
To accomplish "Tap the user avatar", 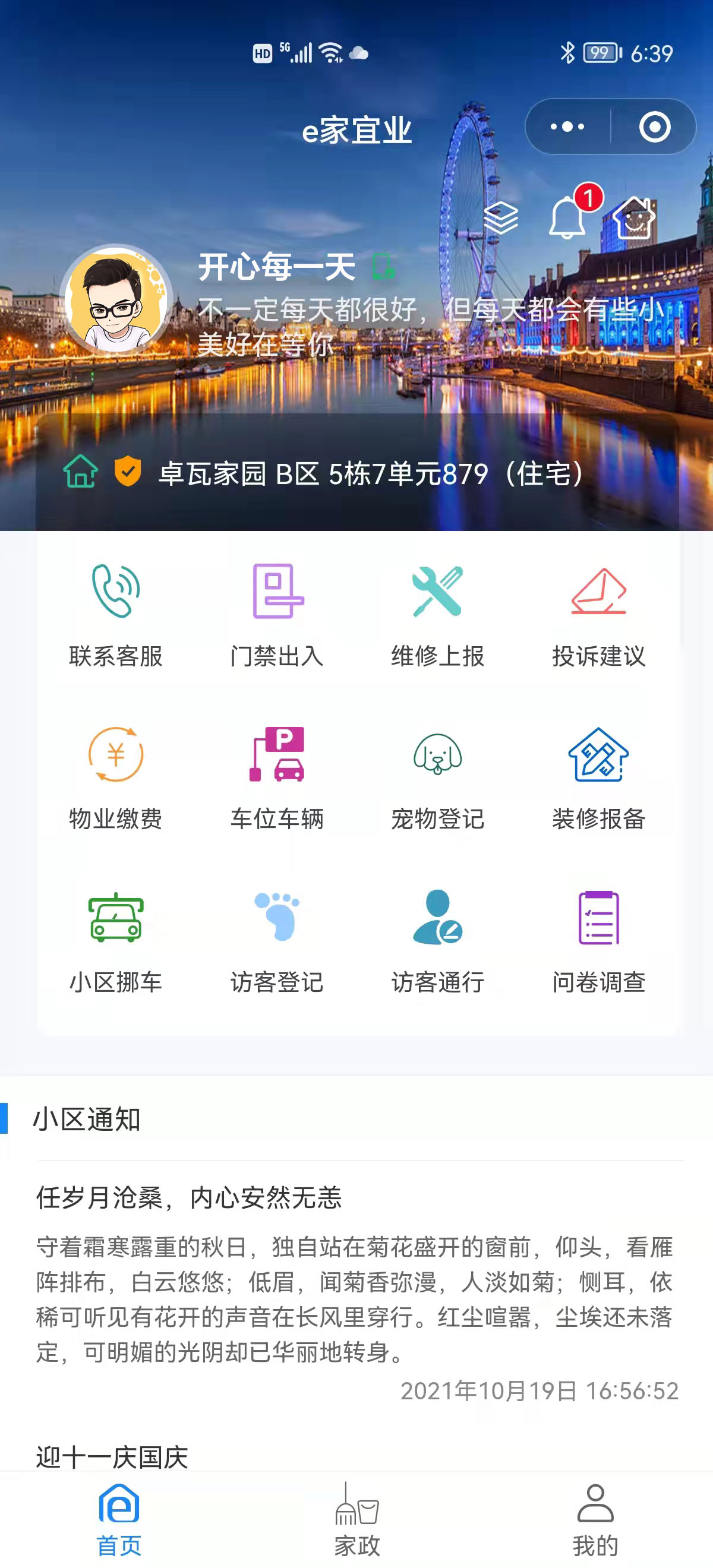I will (x=116, y=300).
